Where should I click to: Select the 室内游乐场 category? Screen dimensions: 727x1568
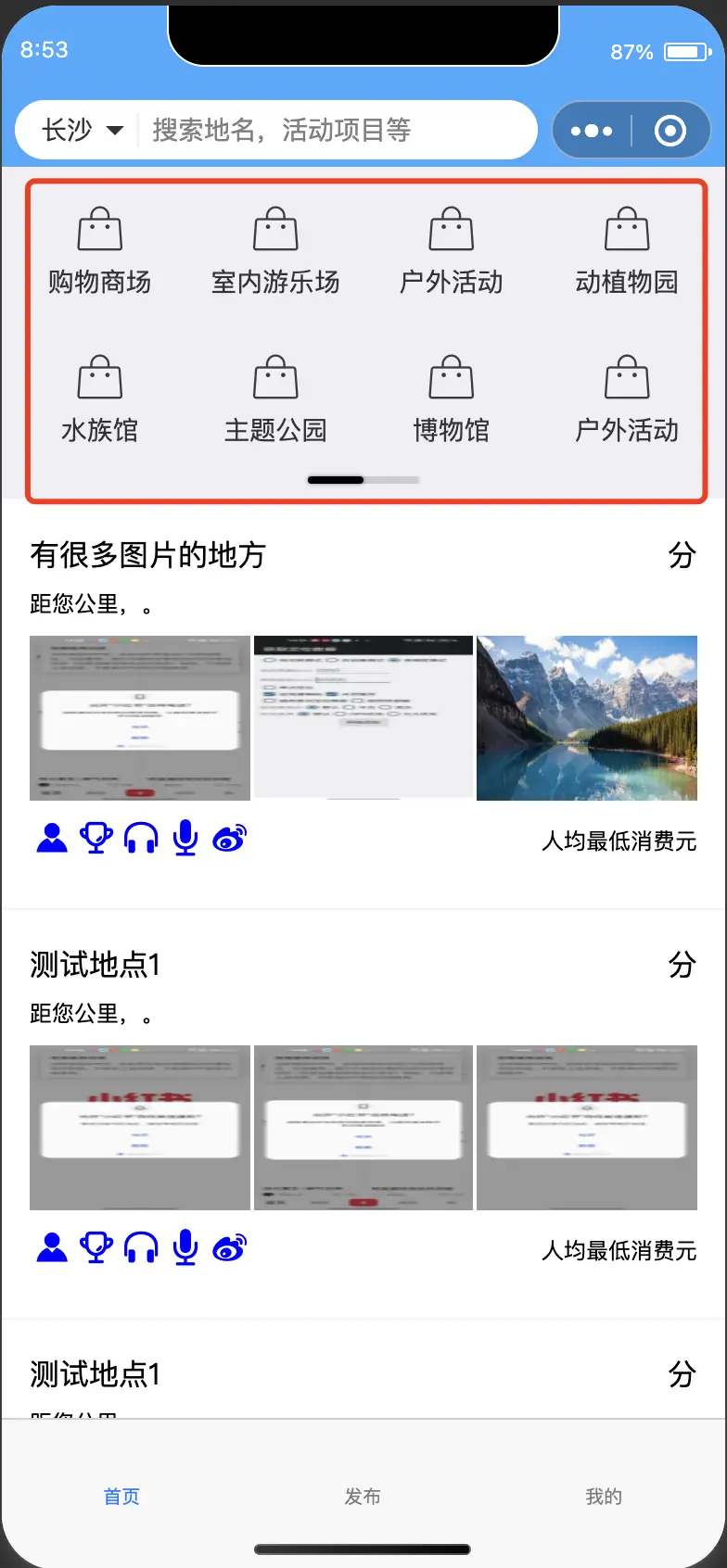[x=275, y=251]
